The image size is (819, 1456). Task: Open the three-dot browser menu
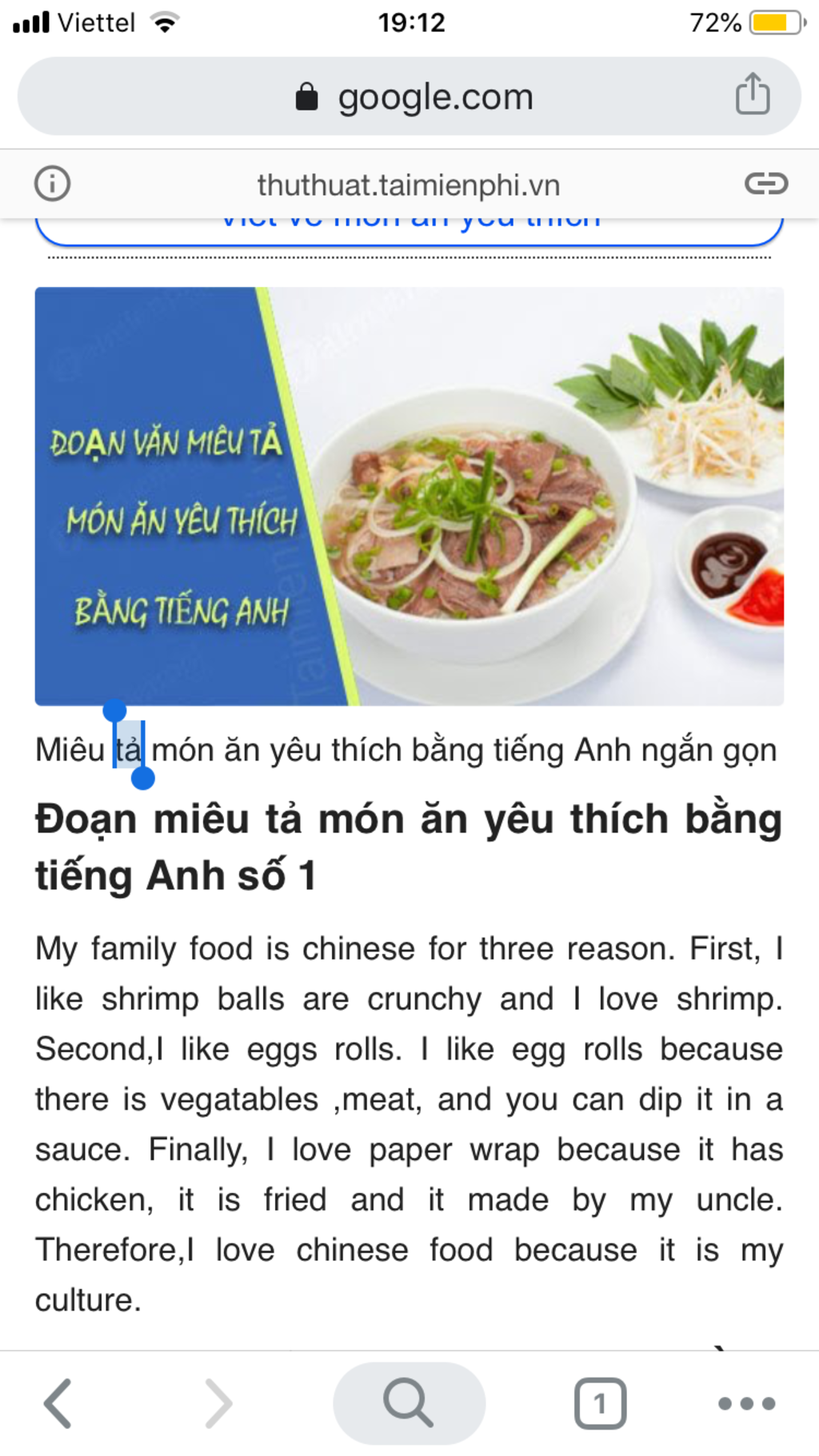(x=746, y=1403)
